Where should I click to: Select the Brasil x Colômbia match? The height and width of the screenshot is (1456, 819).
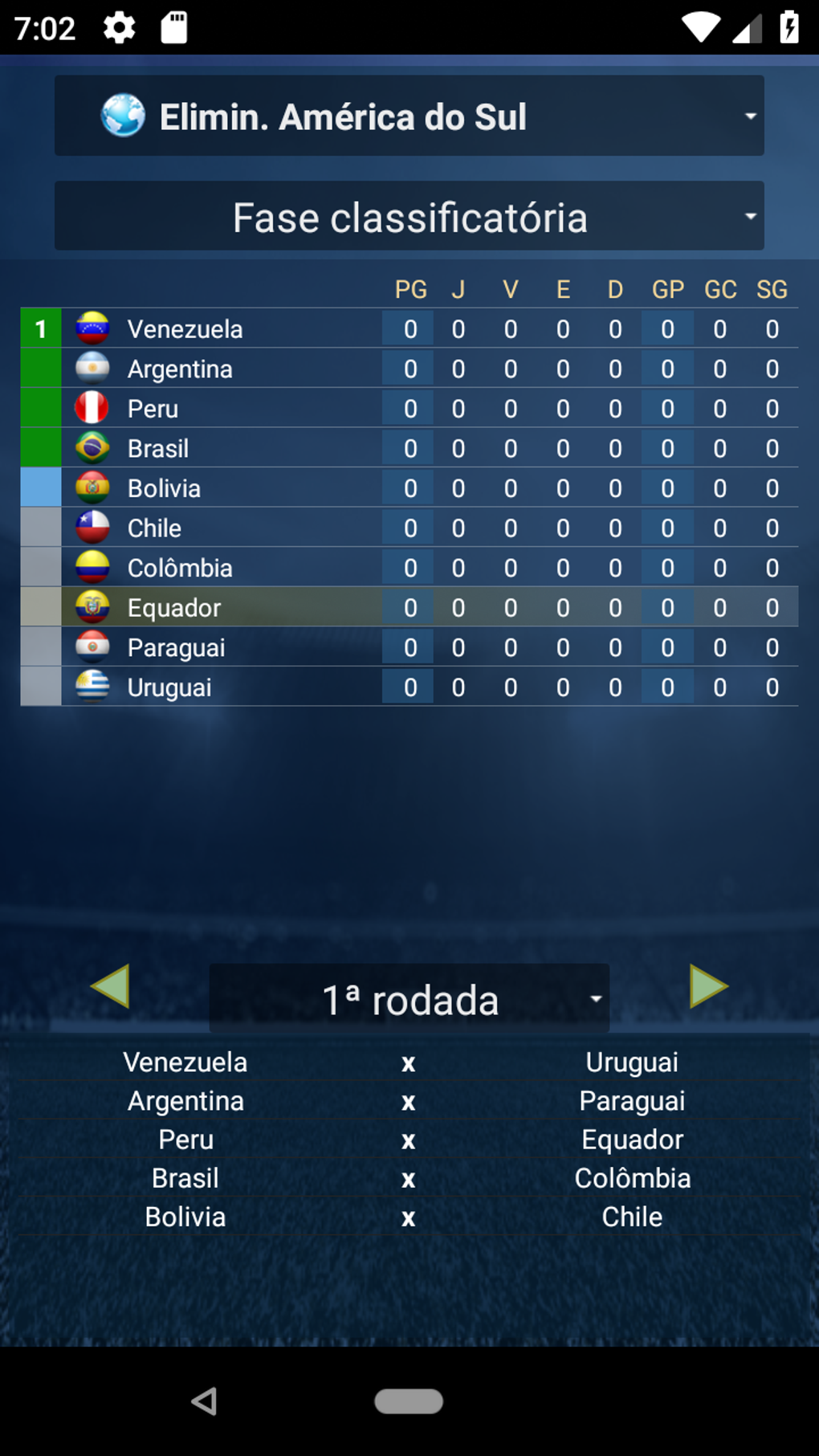coord(409,1178)
